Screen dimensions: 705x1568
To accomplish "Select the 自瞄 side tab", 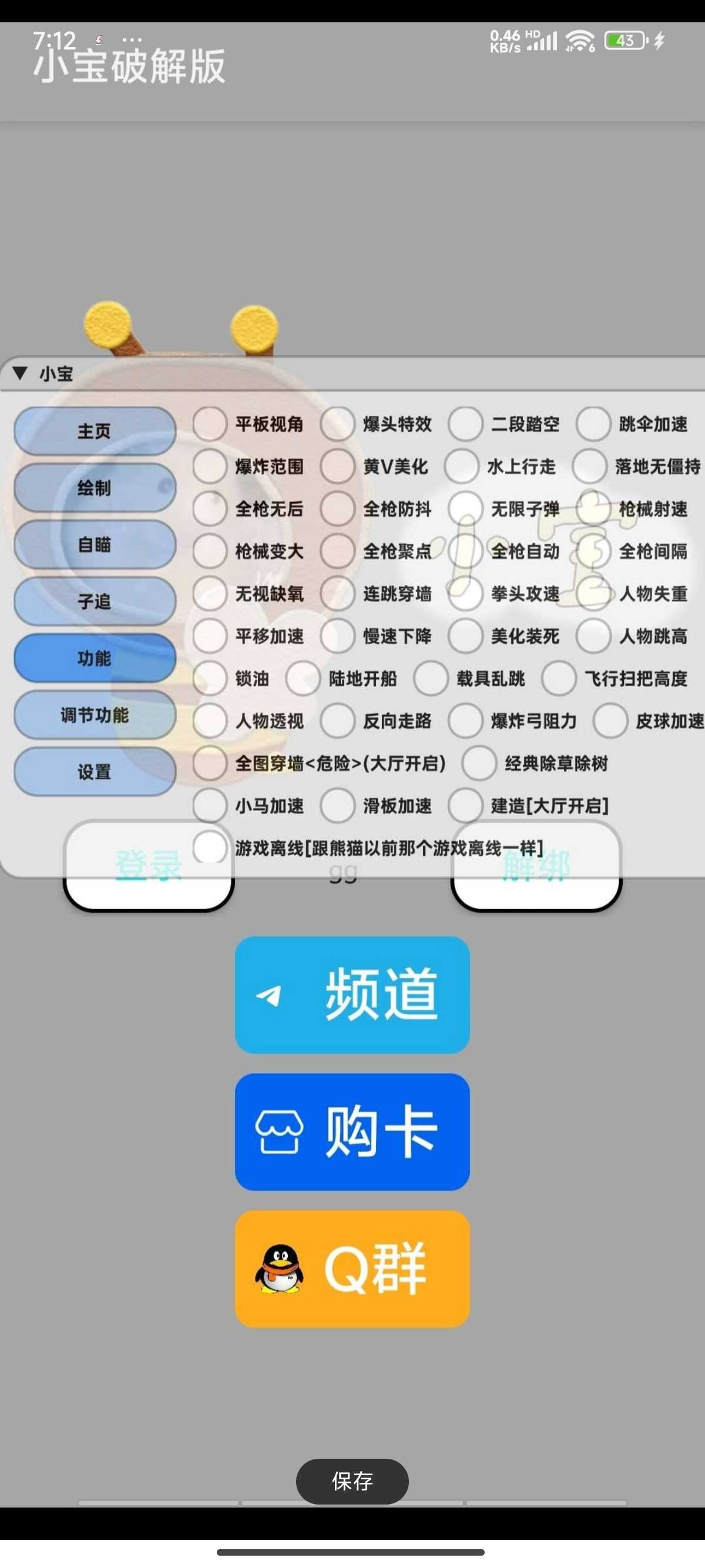I will (x=95, y=544).
